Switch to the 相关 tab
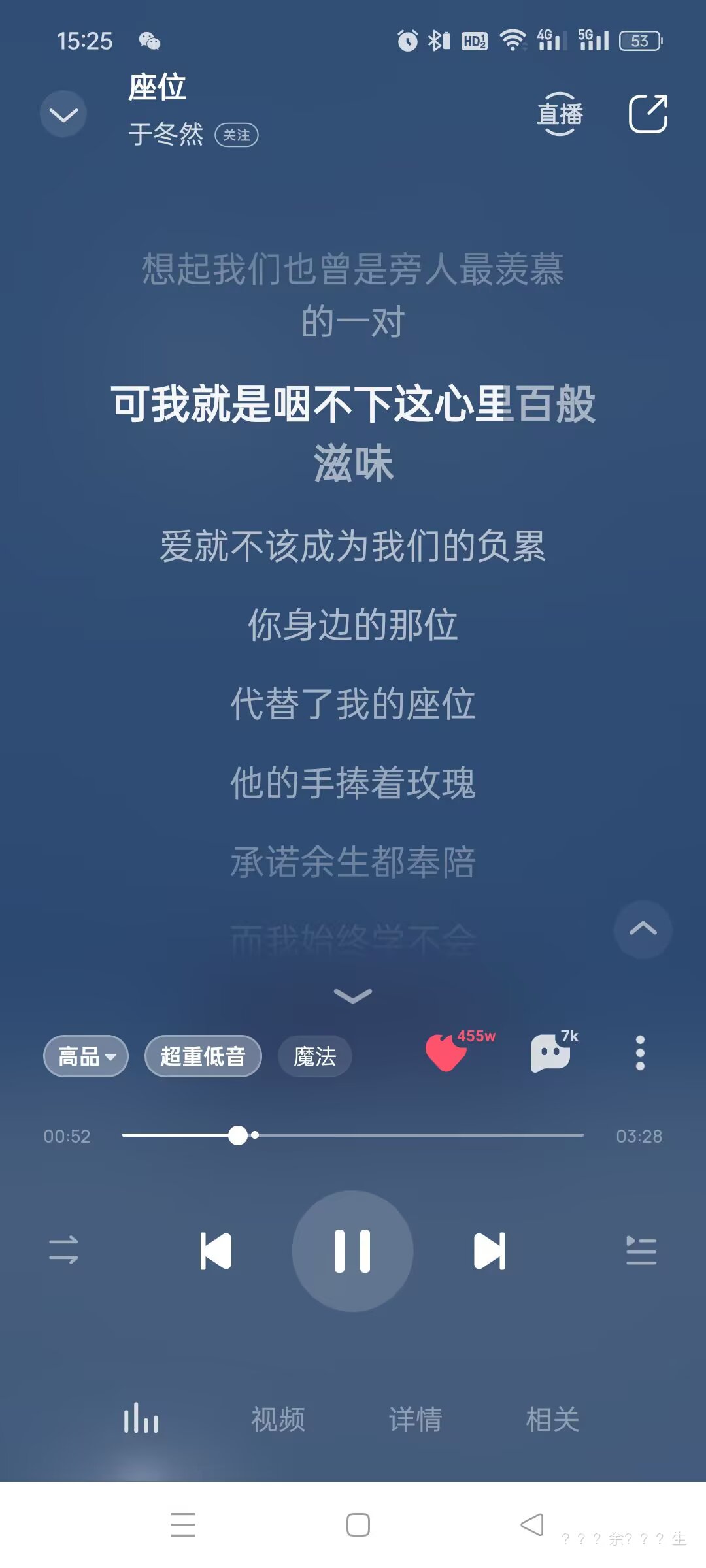Image resolution: width=706 pixels, height=1568 pixels. pos(552,1420)
